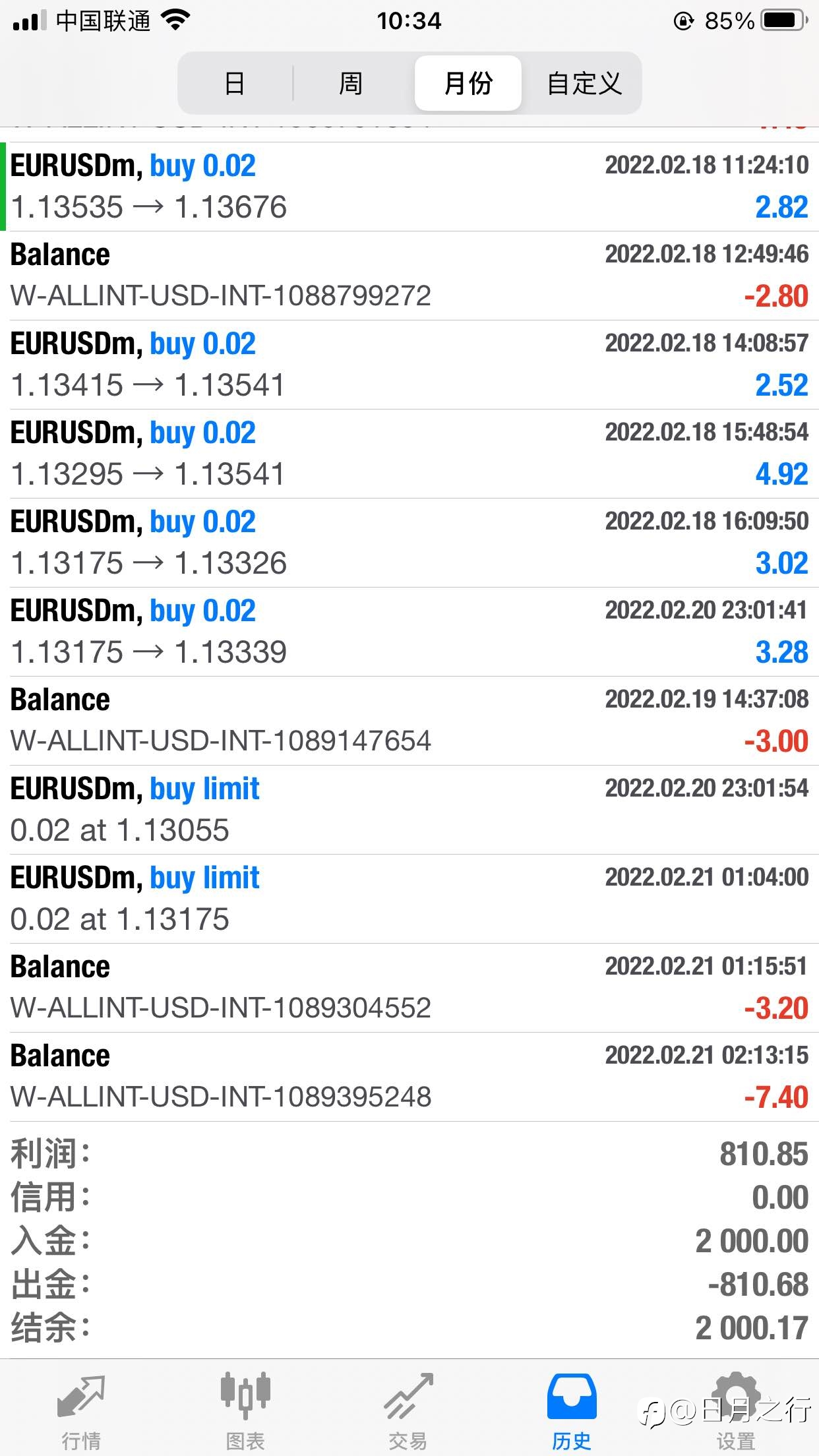Switch to the 日 (day) period
This screenshot has height=1456, width=819.
click(x=235, y=84)
